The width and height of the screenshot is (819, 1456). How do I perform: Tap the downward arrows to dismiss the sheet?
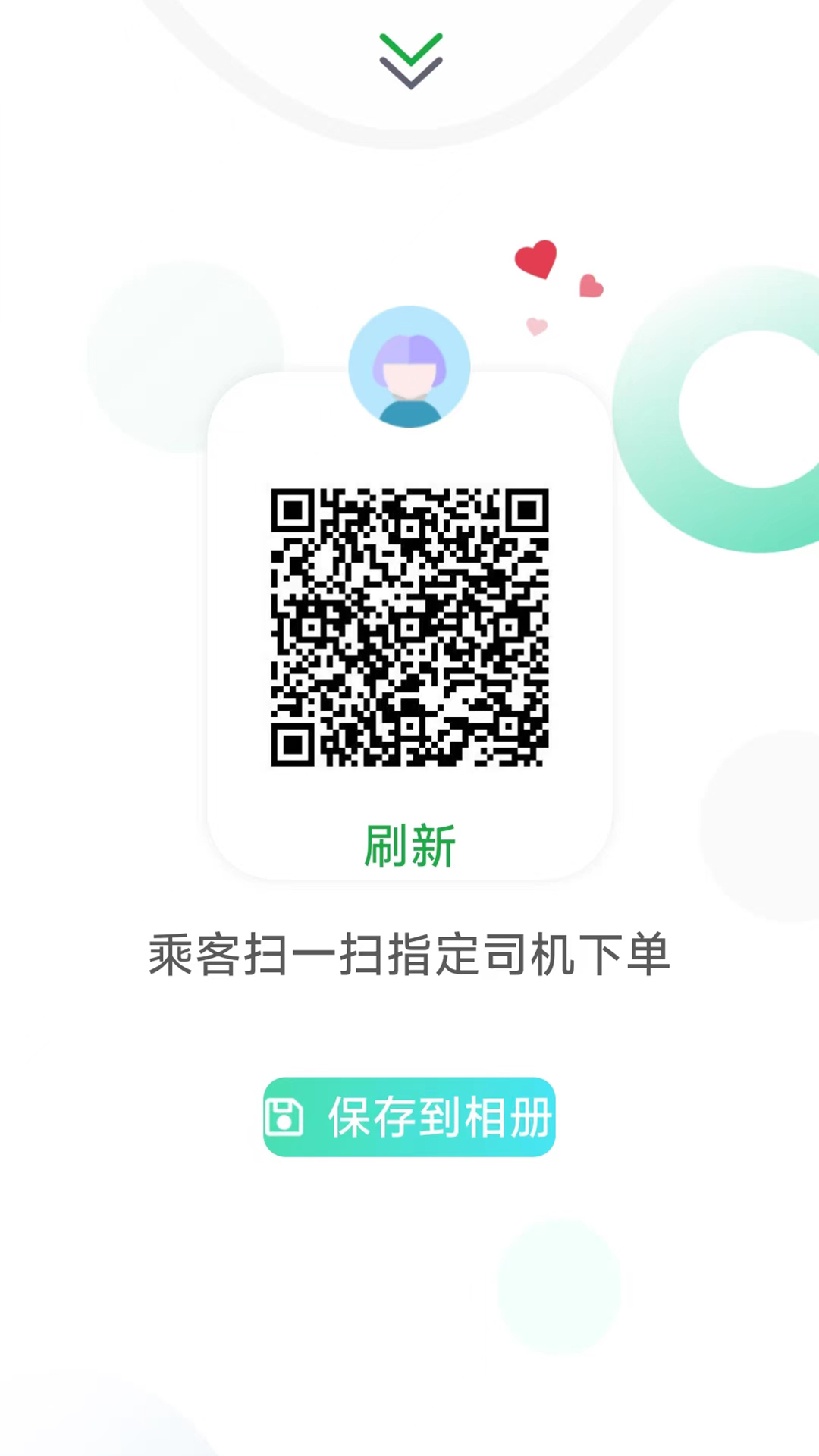pyautogui.click(x=409, y=59)
